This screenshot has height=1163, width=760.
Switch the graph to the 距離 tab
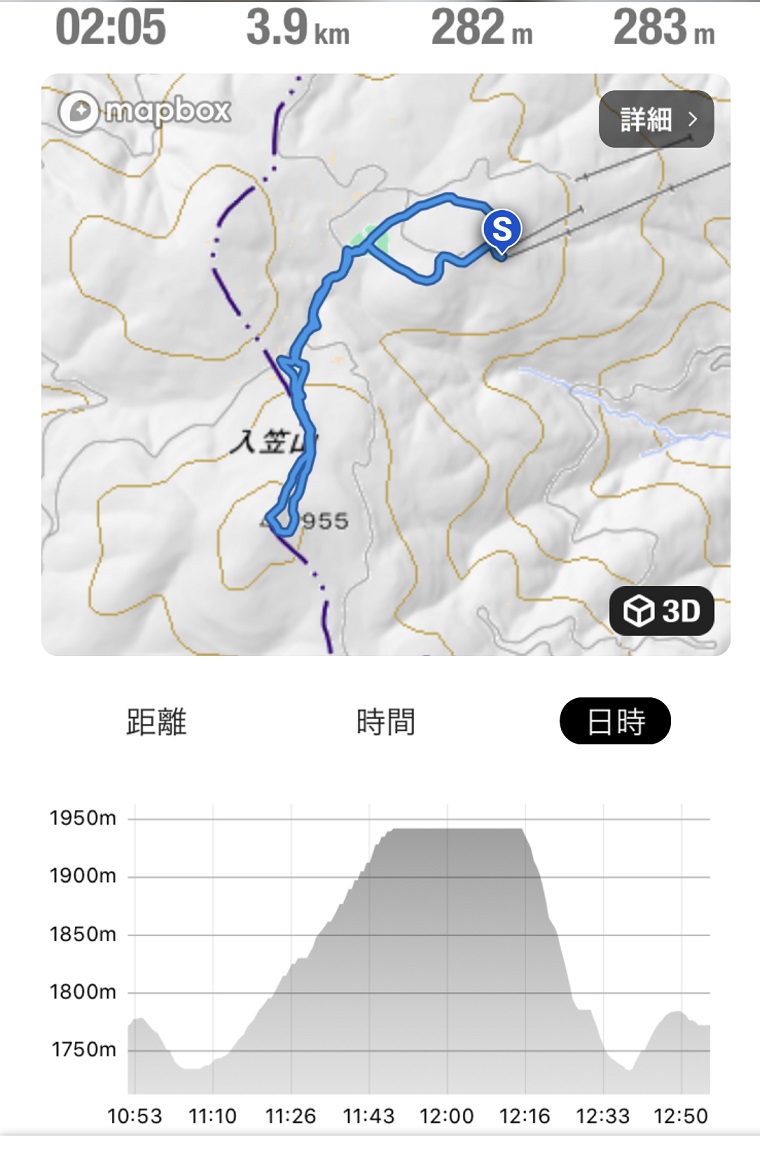(157, 721)
